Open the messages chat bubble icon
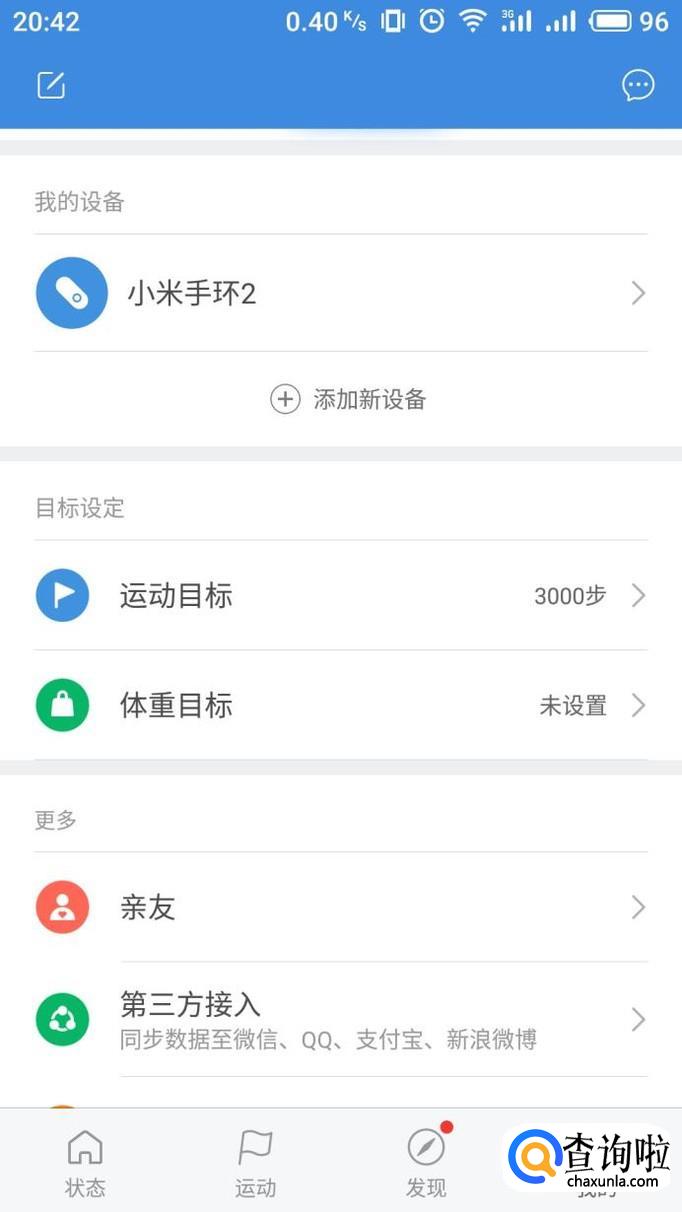Image resolution: width=682 pixels, height=1212 pixels. (x=638, y=86)
